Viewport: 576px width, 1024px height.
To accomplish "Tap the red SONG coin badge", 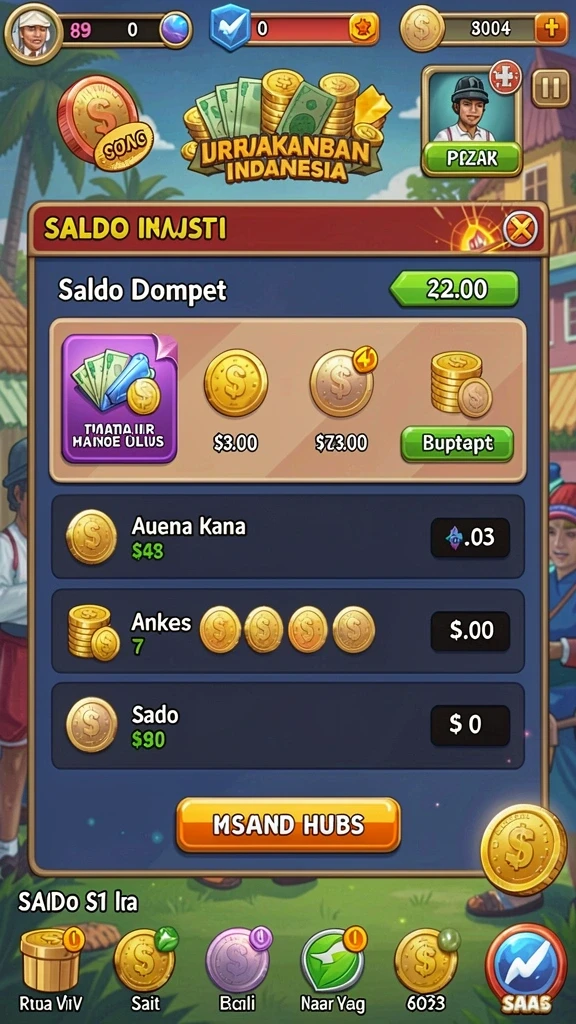I will [x=104, y=121].
